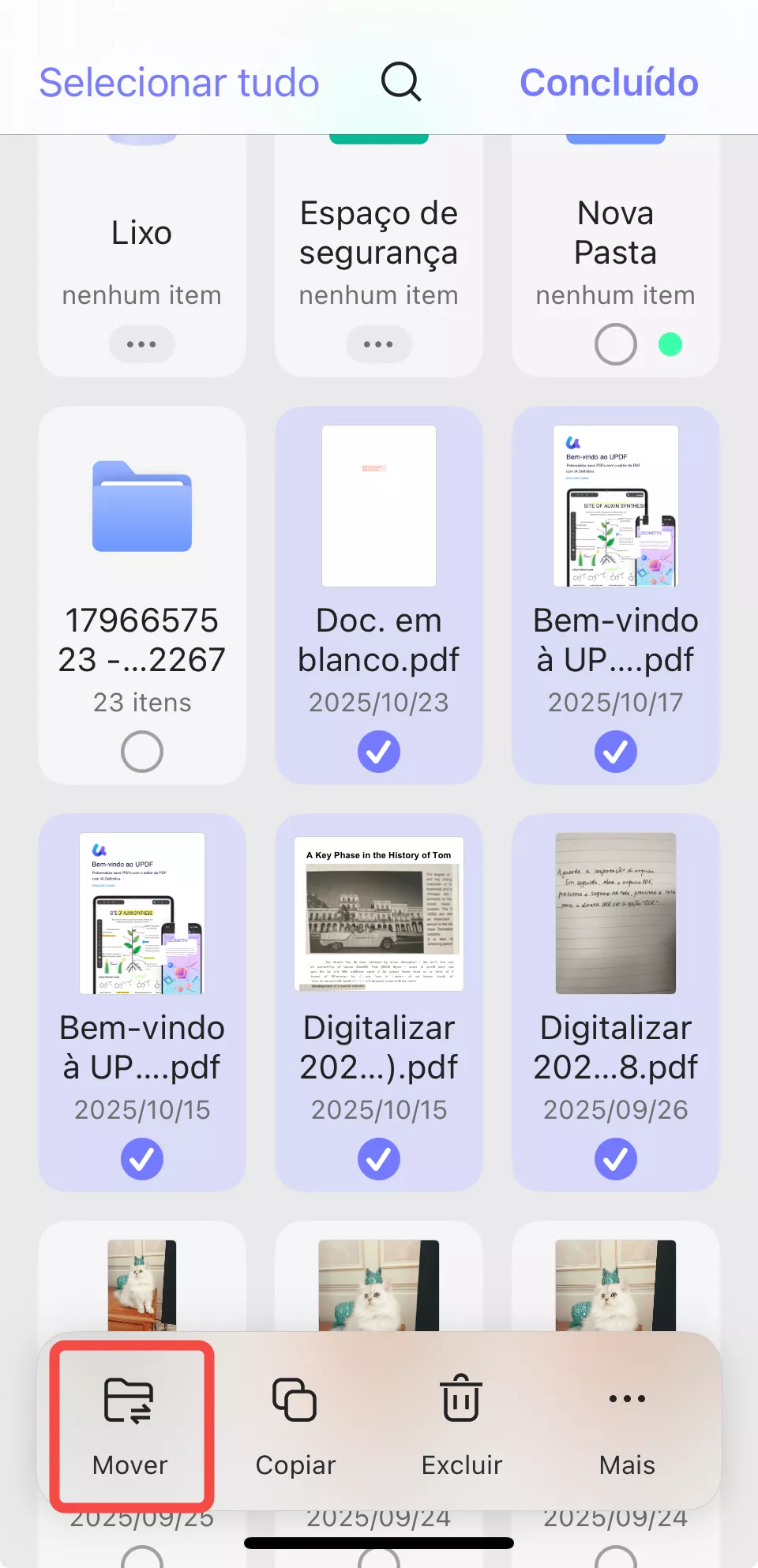Select the 1796657523 folder with 23 itens
The height and width of the screenshot is (1568, 758).
tap(142, 751)
